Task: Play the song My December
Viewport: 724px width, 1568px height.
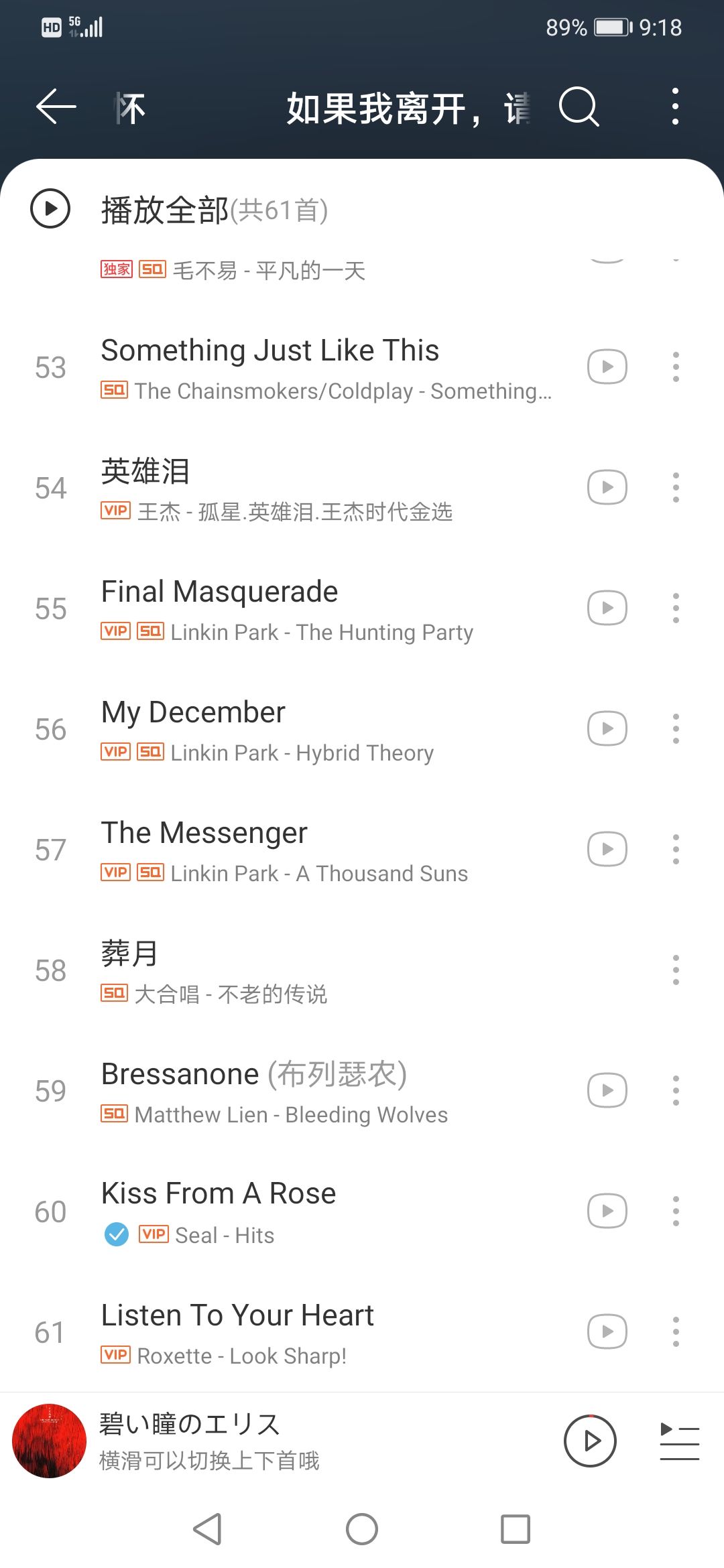Action: pos(193,713)
